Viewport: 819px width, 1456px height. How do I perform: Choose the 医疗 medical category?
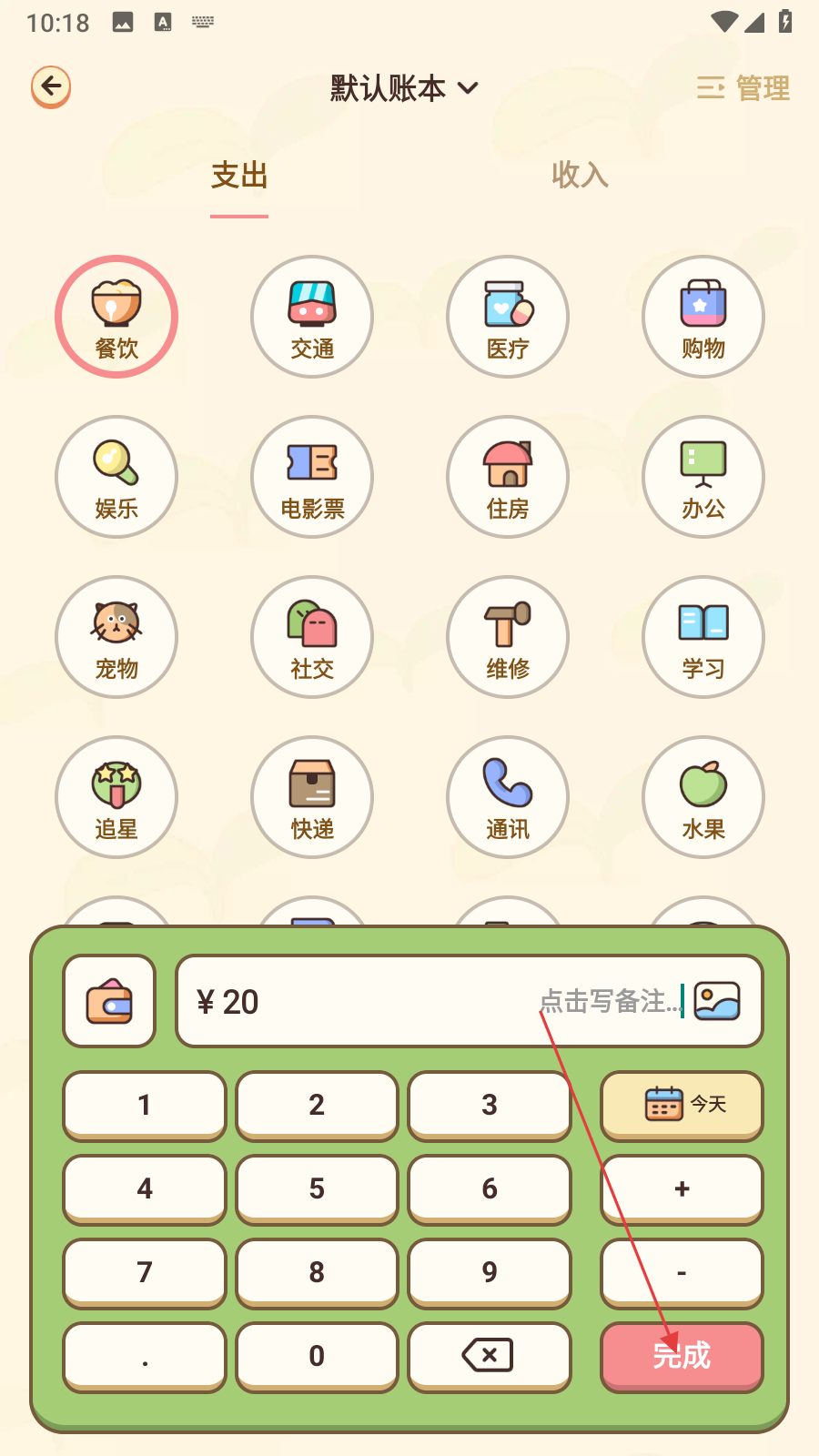(x=508, y=317)
